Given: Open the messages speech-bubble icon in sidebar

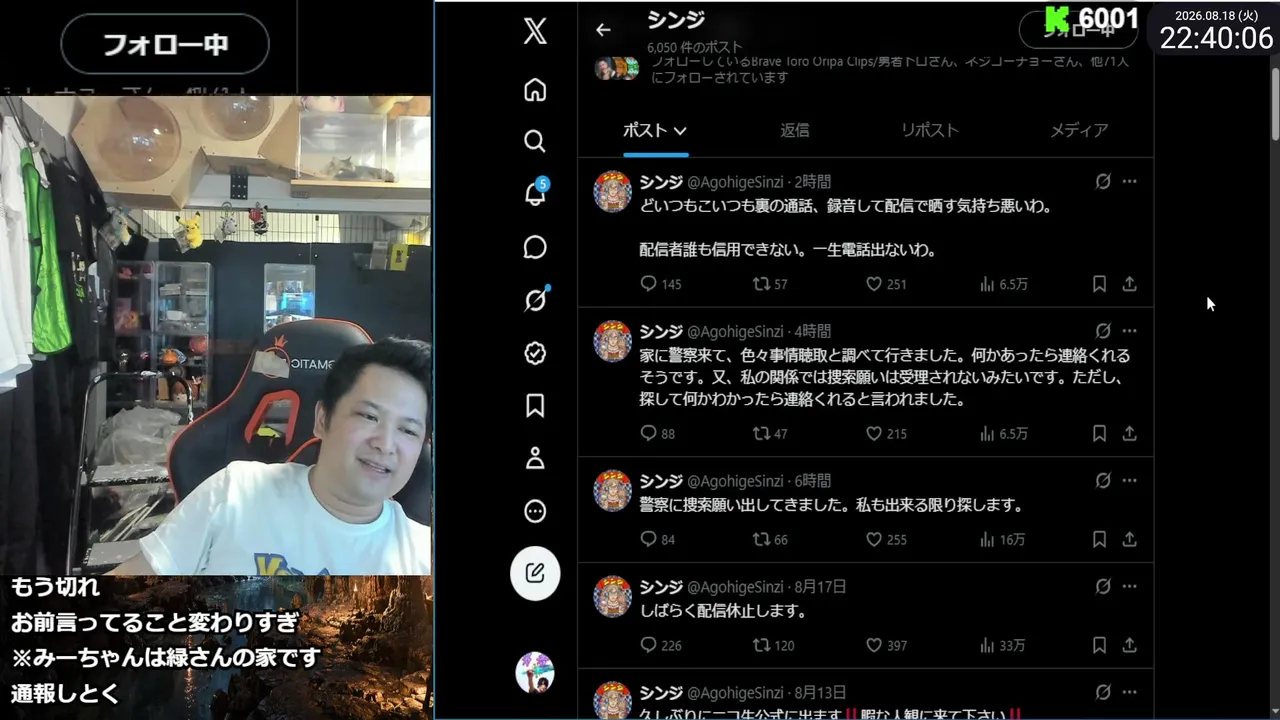Looking at the screenshot, I should click(x=535, y=247).
